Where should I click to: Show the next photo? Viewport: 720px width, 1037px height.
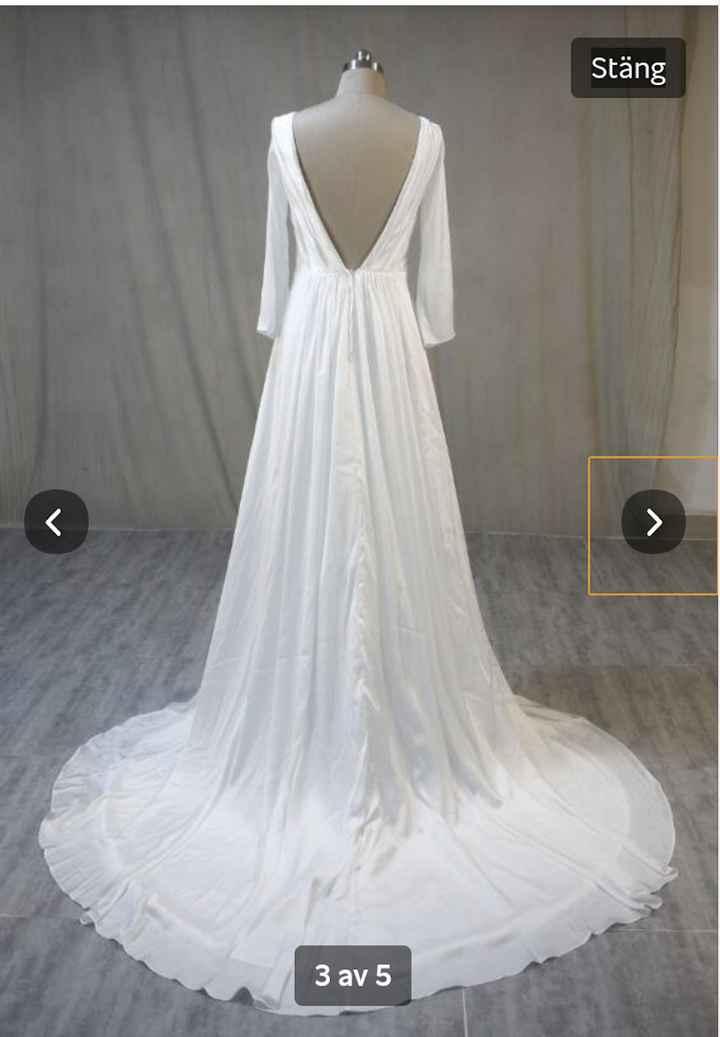click(x=654, y=522)
